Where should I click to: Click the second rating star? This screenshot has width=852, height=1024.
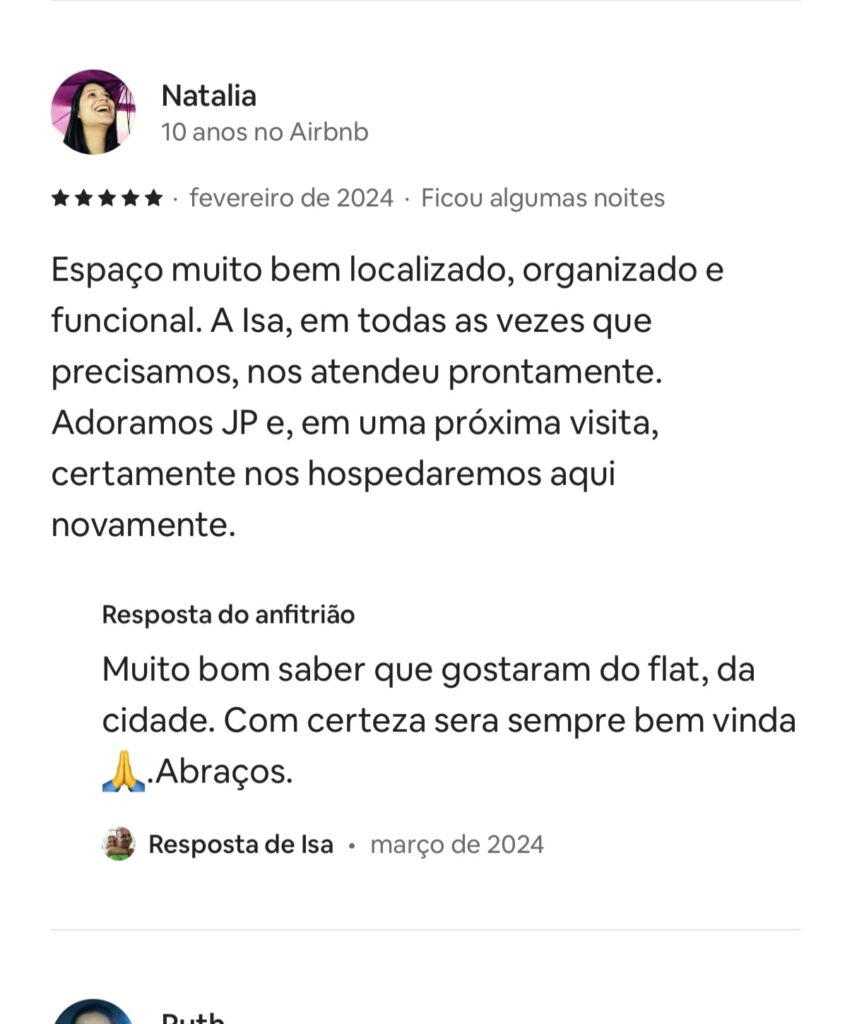click(85, 197)
